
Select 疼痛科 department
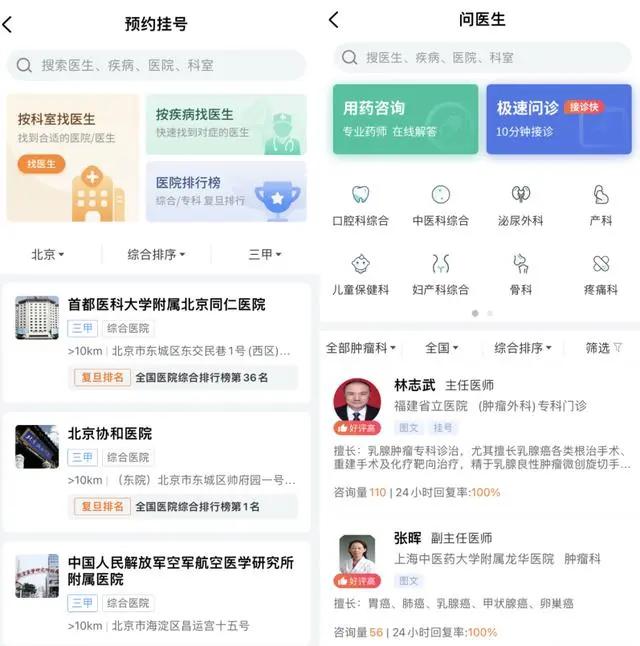coord(601,275)
